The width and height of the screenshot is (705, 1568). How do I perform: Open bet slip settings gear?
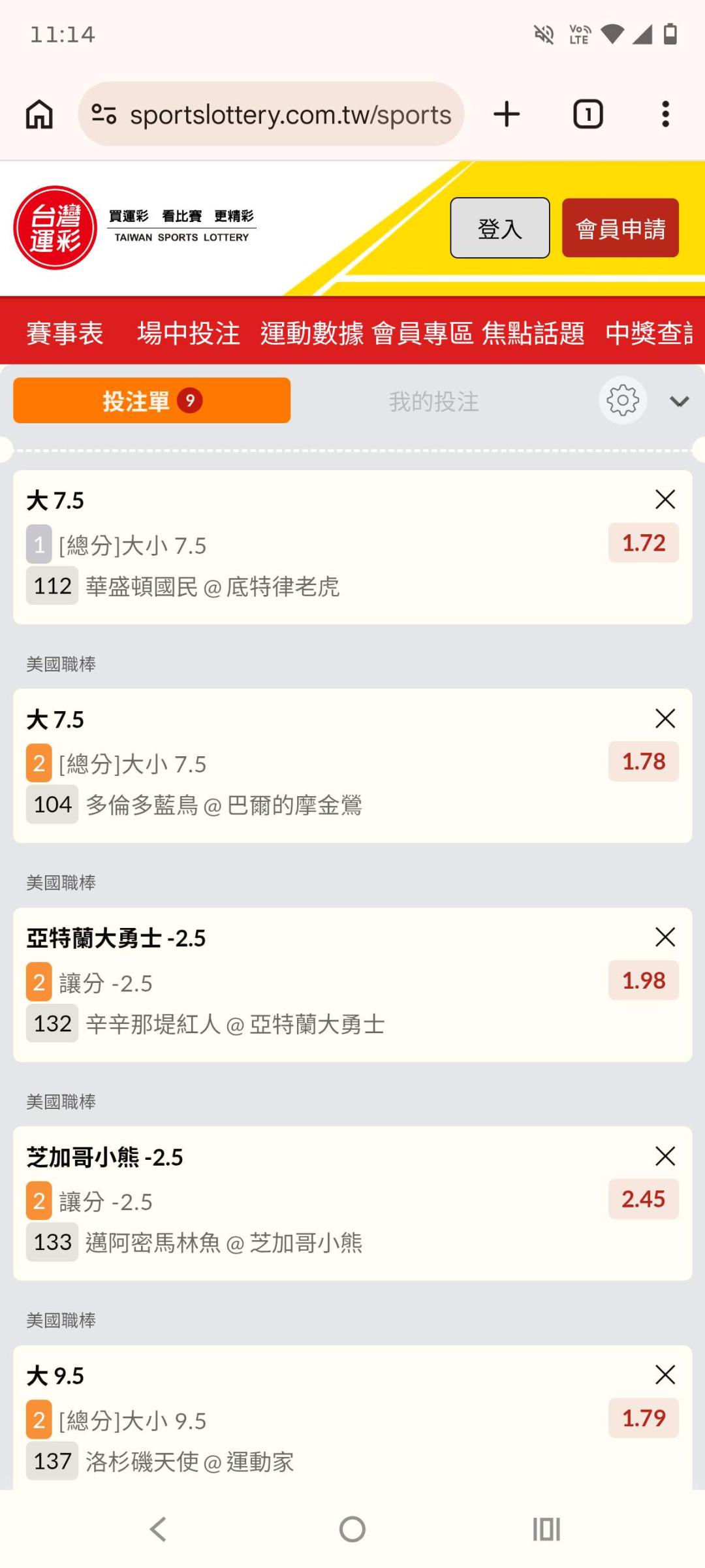tap(623, 400)
